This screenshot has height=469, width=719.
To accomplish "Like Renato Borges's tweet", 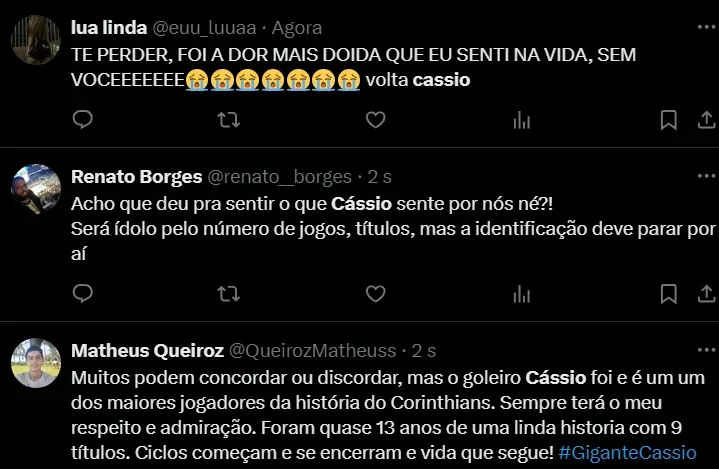I will 375,293.
